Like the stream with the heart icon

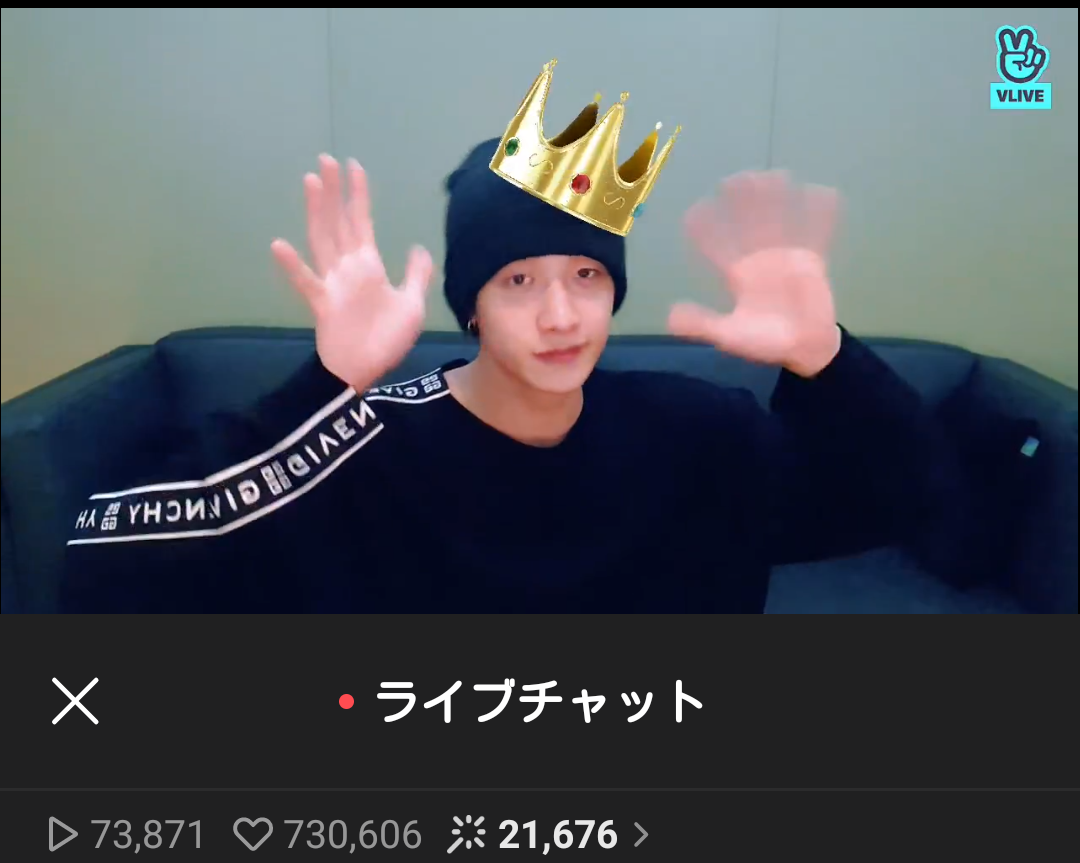coord(252,834)
